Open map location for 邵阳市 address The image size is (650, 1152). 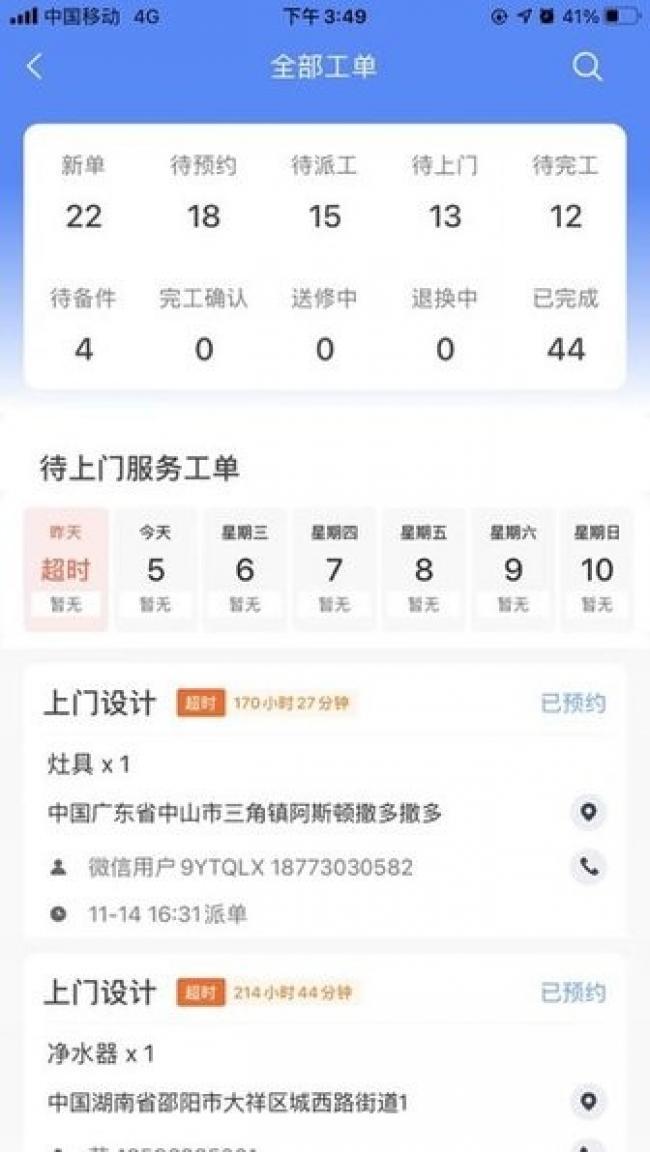coord(588,1102)
